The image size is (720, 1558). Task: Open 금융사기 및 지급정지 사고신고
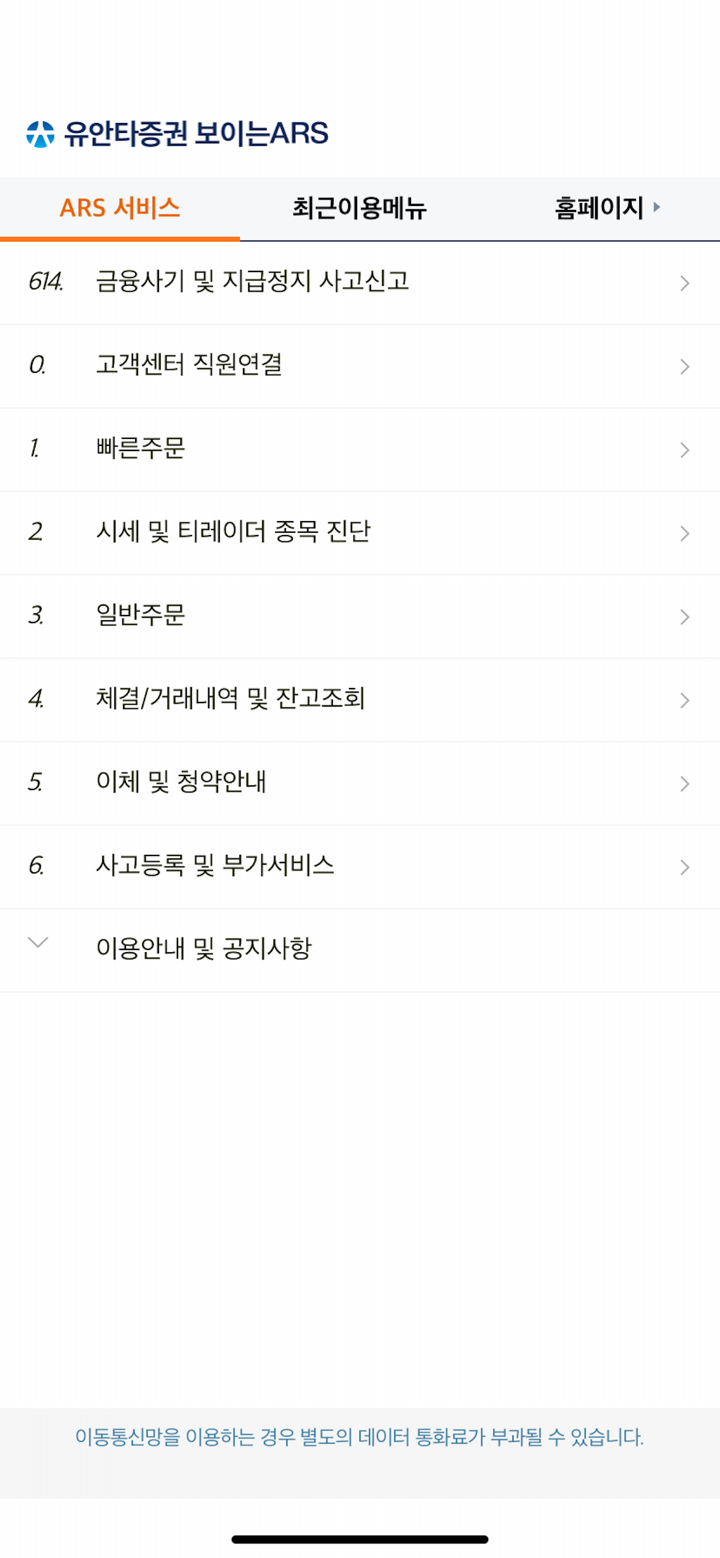(x=360, y=283)
